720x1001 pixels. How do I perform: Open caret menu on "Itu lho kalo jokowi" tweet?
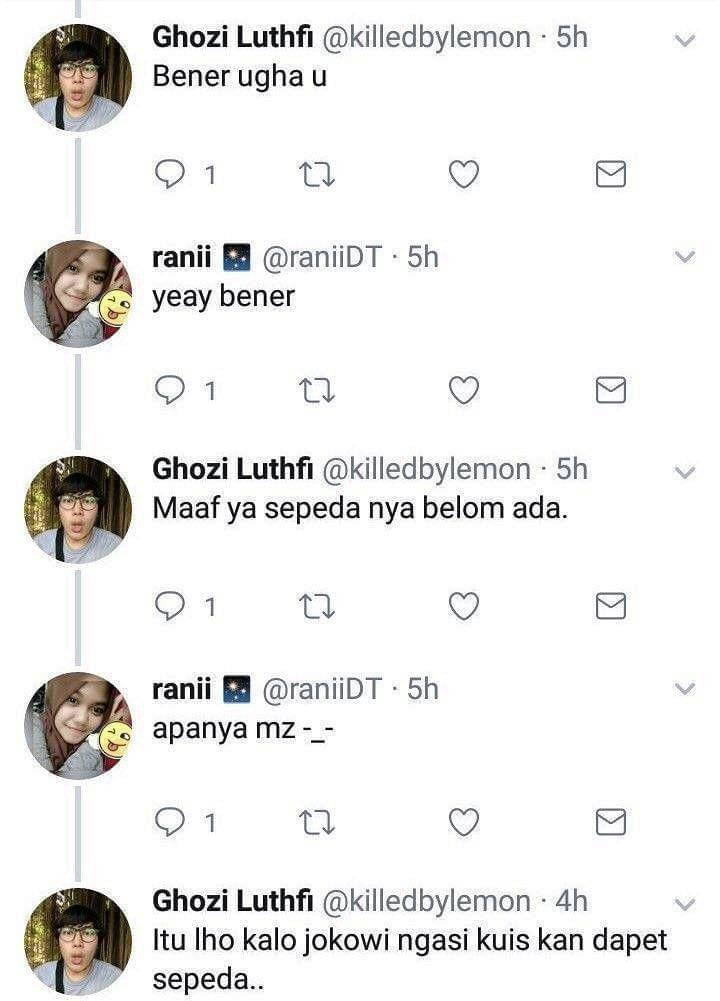pos(685,904)
